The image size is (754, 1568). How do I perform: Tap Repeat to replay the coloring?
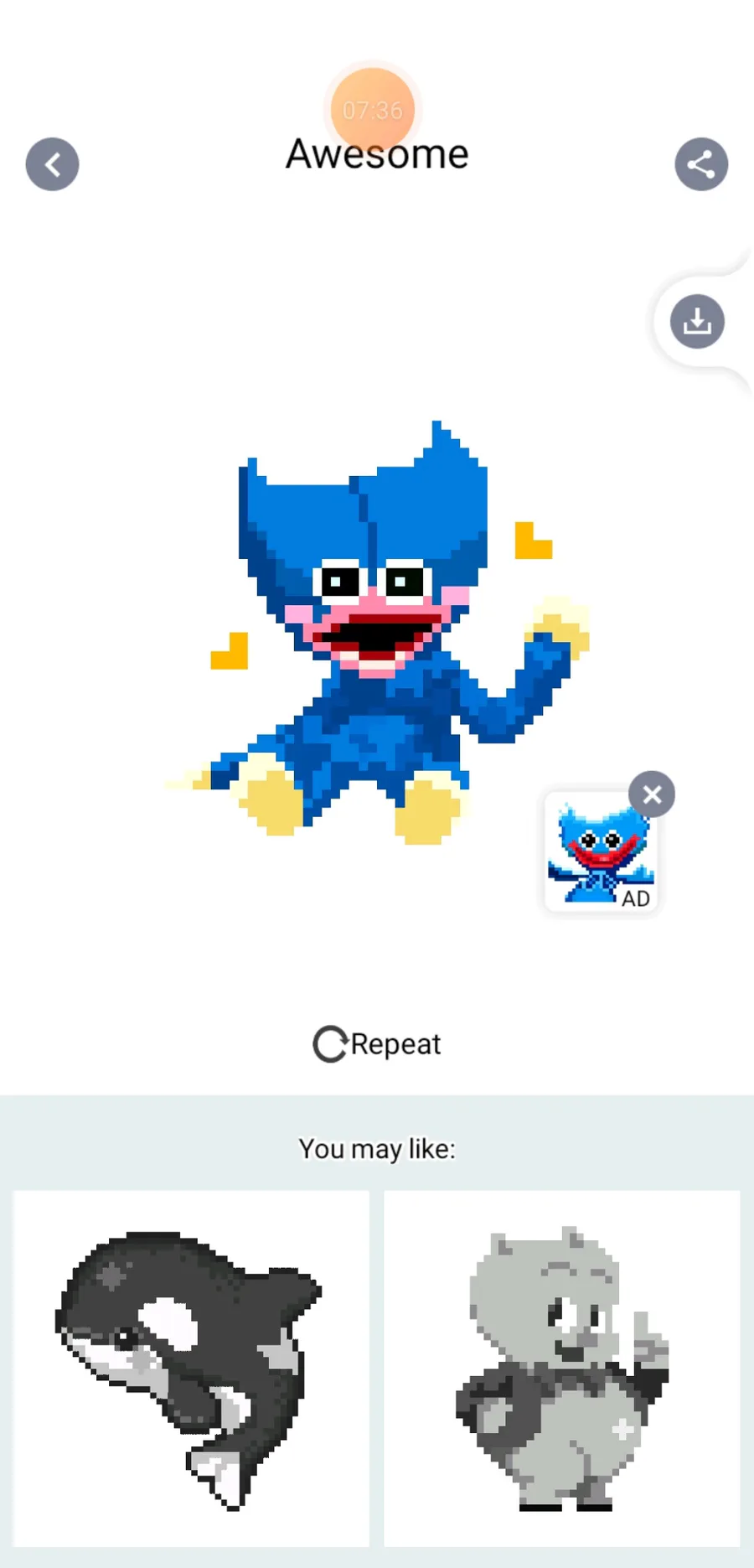[377, 1044]
